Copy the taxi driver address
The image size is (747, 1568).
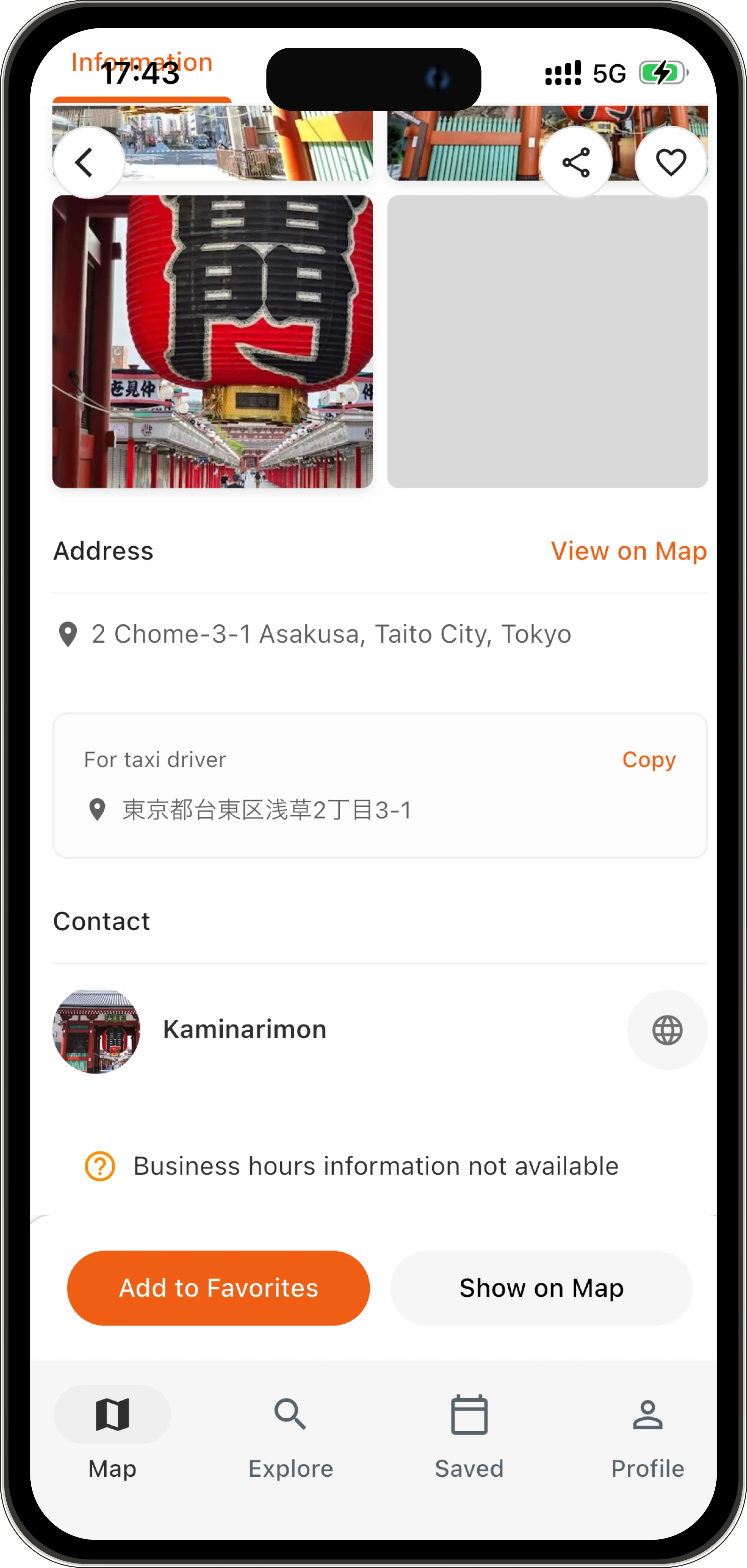tap(648, 760)
